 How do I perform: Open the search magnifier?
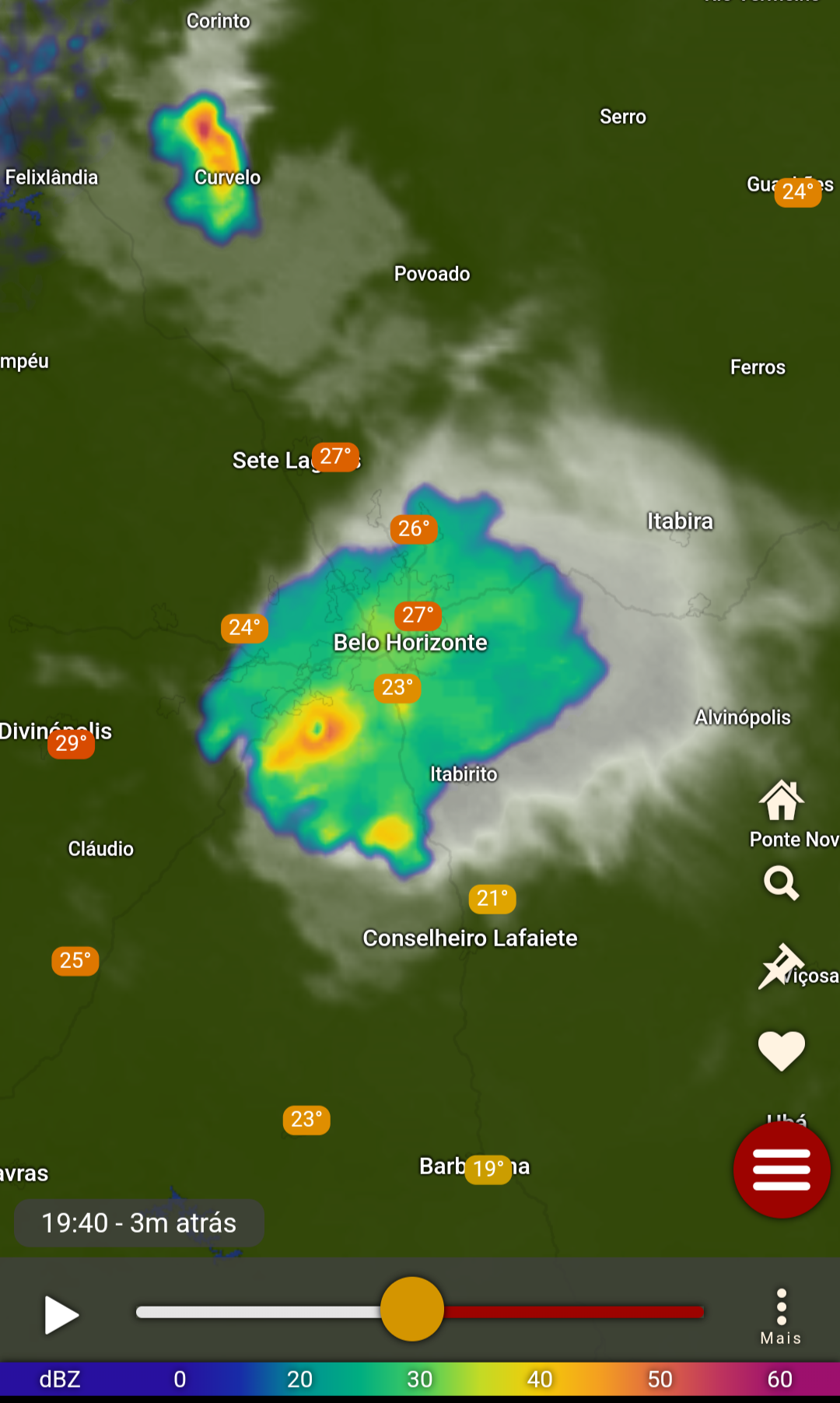[x=782, y=883]
